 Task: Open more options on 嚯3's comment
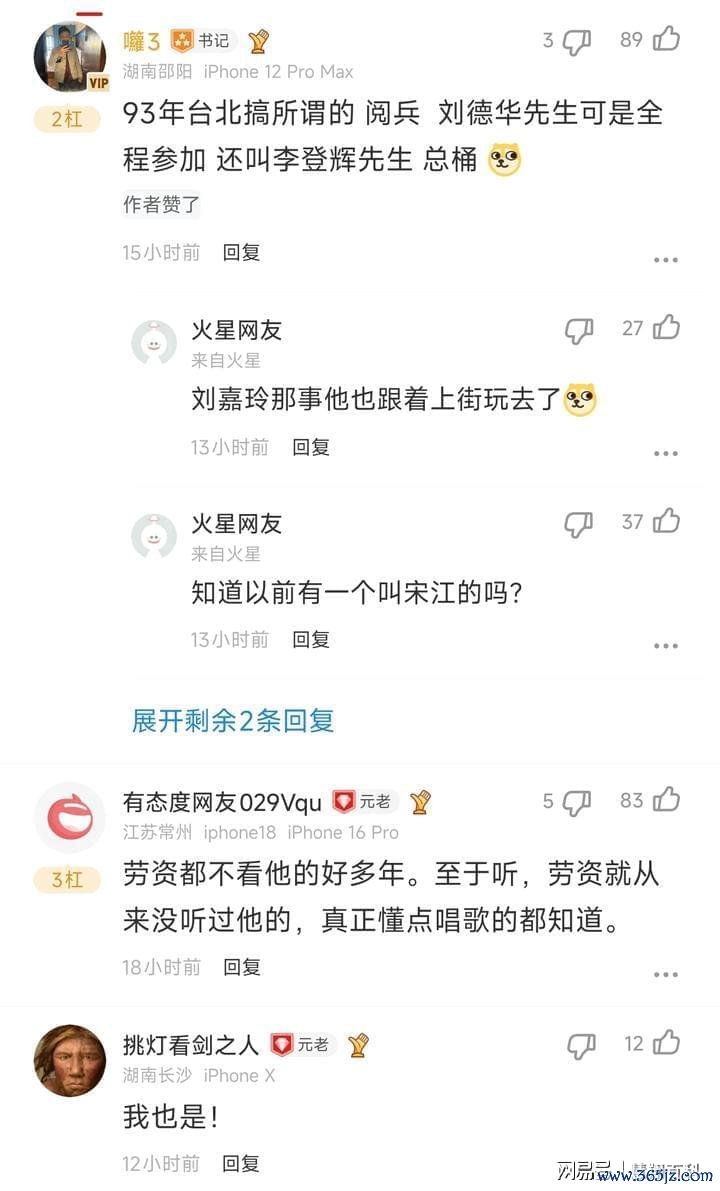coord(666,260)
